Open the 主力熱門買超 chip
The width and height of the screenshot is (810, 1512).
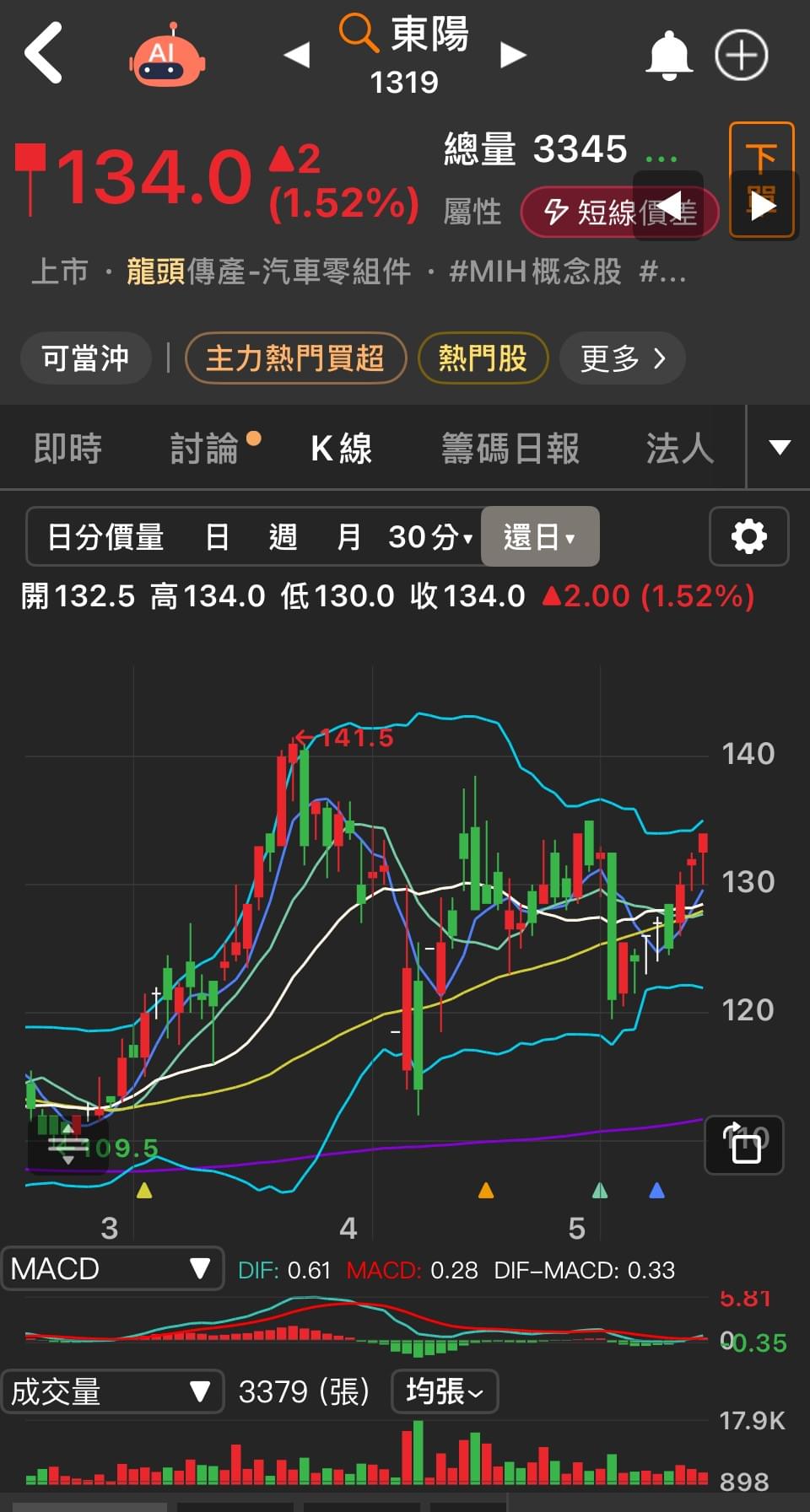pyautogui.click(x=295, y=358)
